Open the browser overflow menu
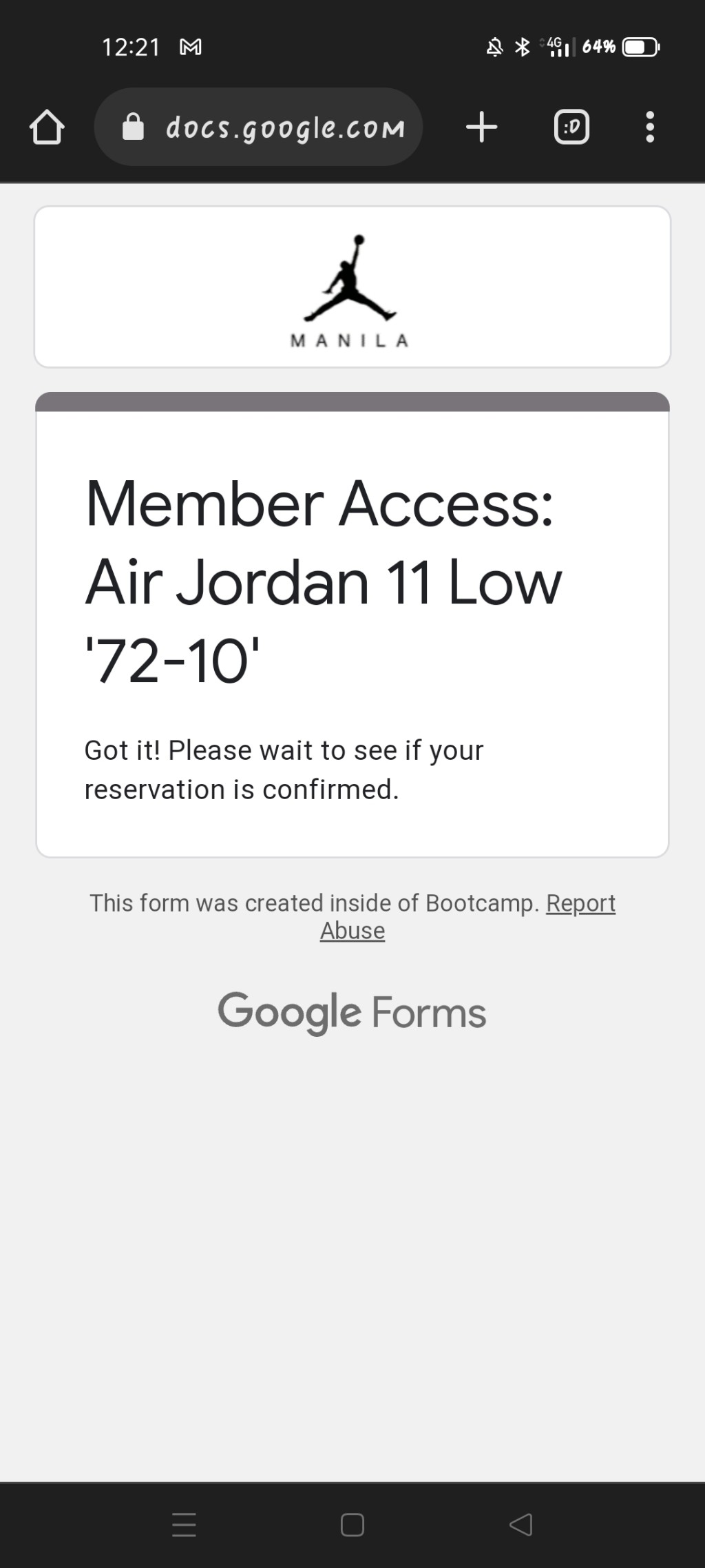This screenshot has height=1568, width=705. 649,127
